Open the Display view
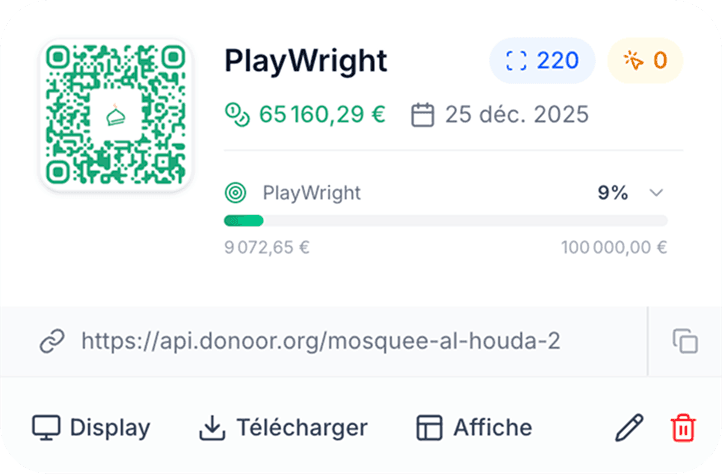This screenshot has width=722, height=474. (x=91, y=428)
